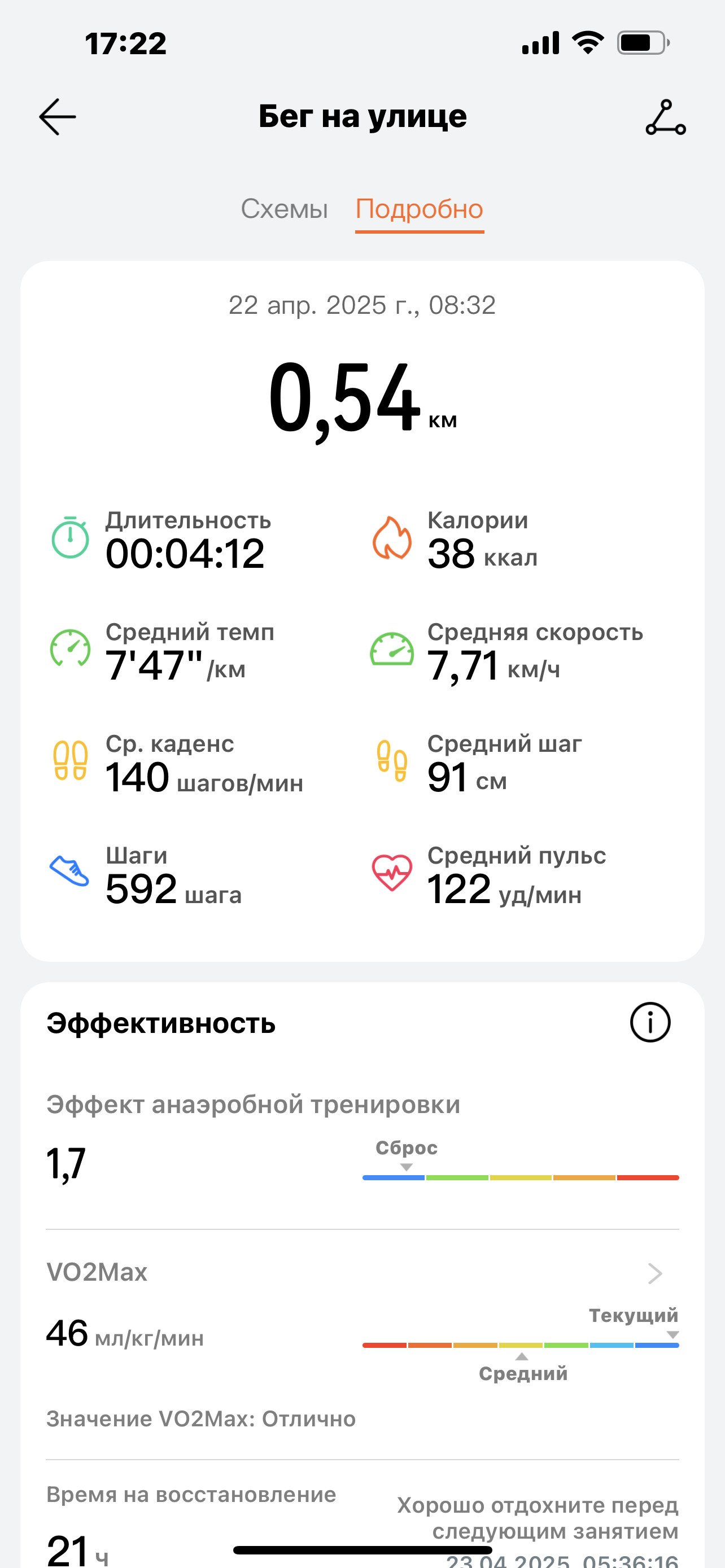Screen dimensions: 725x1568
Task: Open the route icon in header
Action: (x=665, y=117)
